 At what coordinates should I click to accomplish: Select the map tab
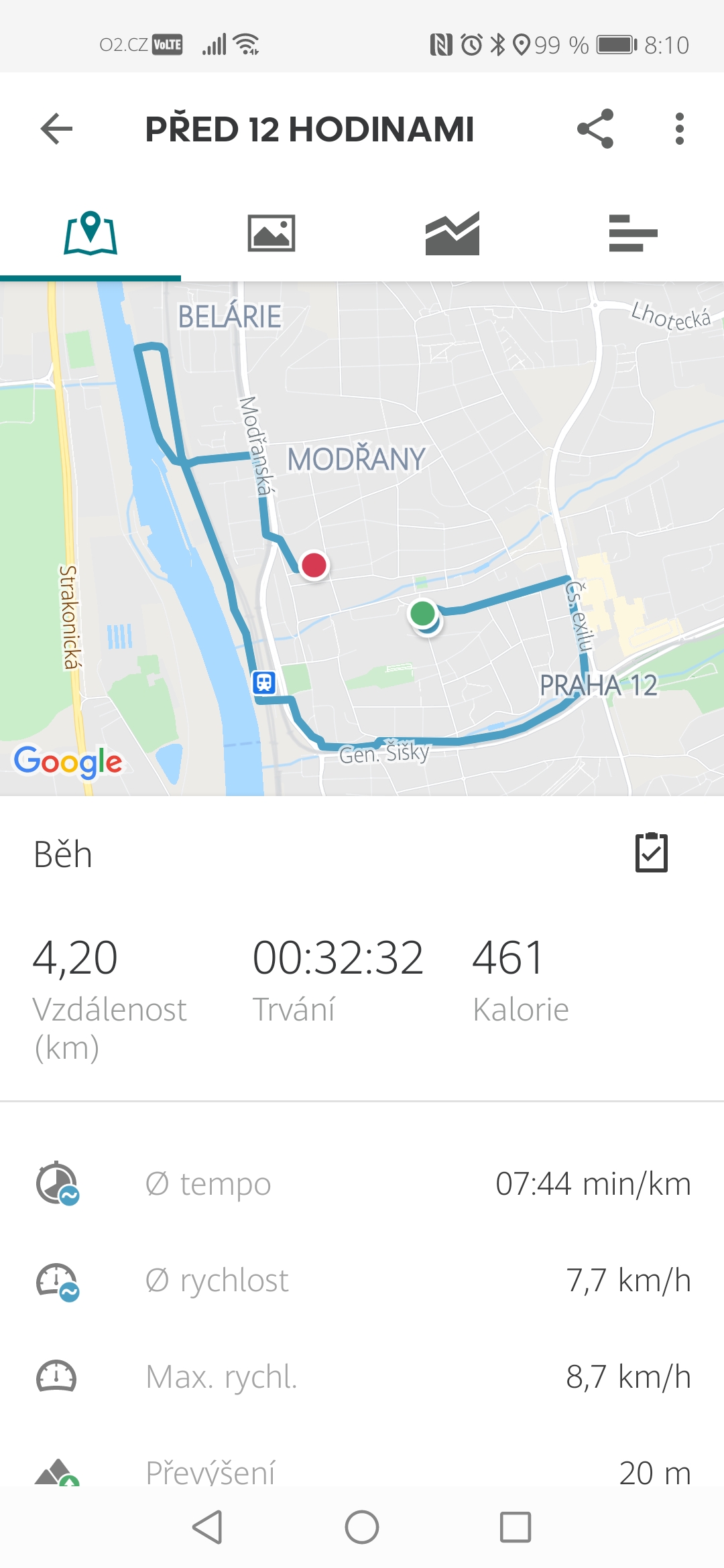tap(90, 233)
